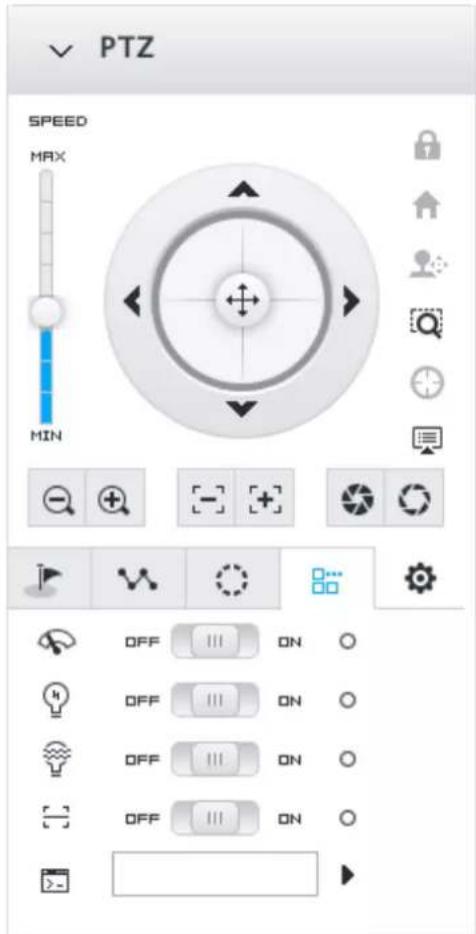Image resolution: width=476 pixels, height=934 pixels.
Task: Toggle the light bulb switch on
Action: click(215, 700)
